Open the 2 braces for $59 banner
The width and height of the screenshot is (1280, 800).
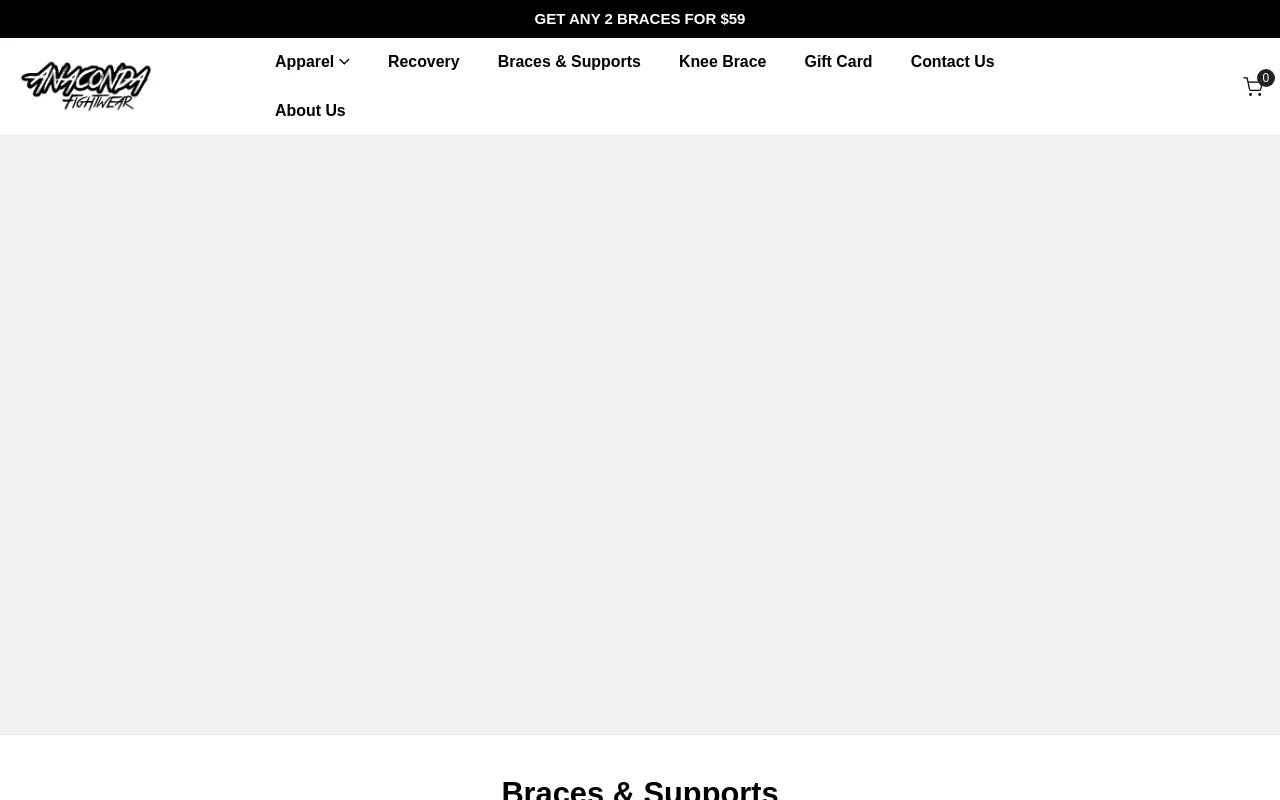pyautogui.click(x=639, y=19)
